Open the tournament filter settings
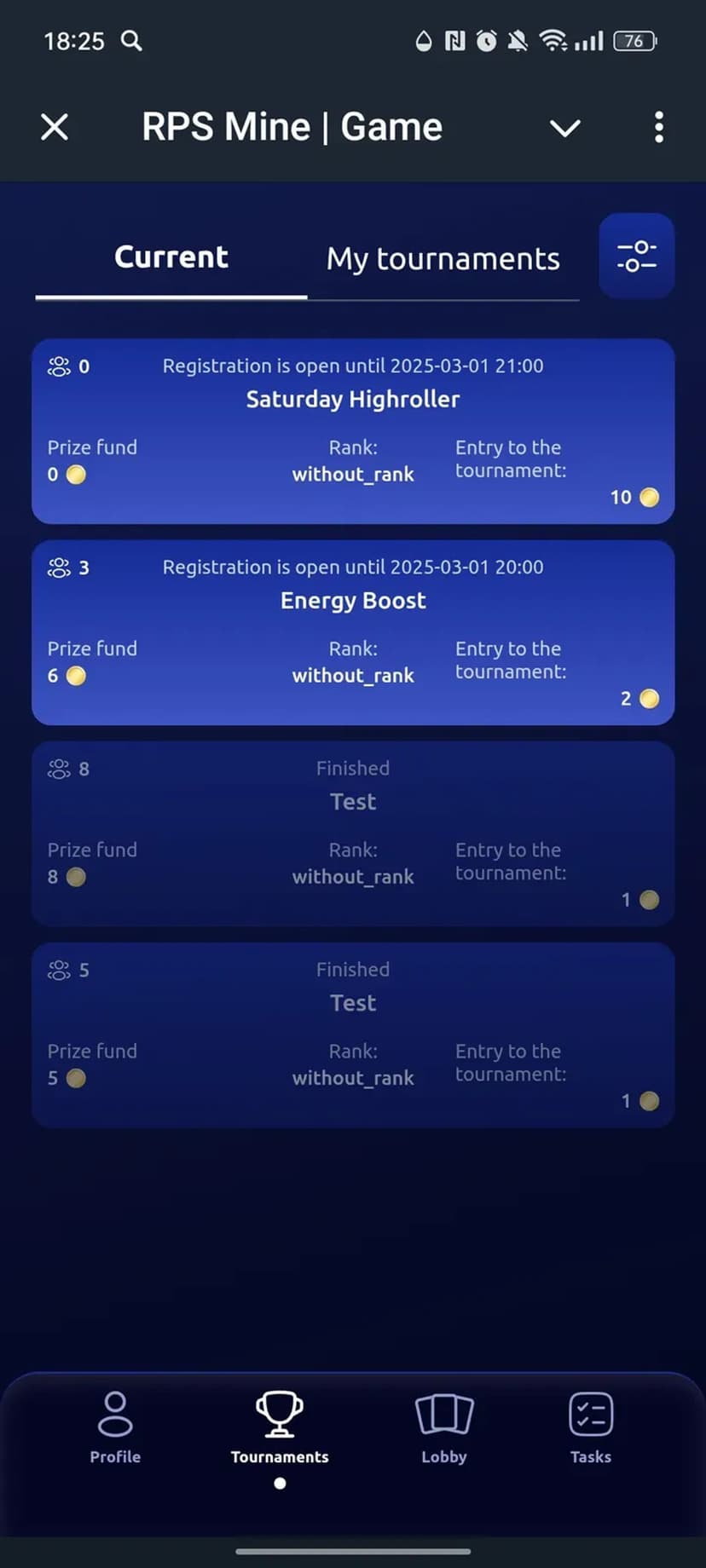The width and height of the screenshot is (706, 1568). (636, 257)
